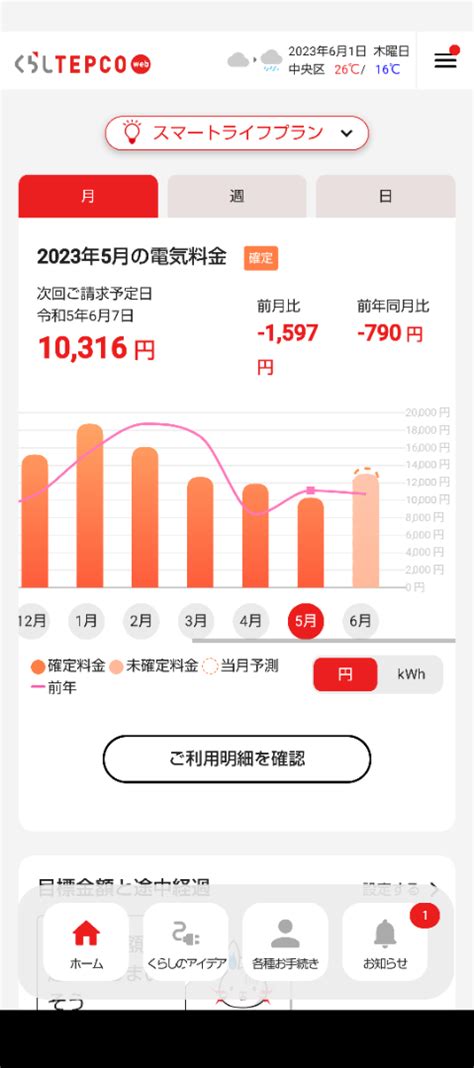Expand the スマートライフプラン dropdown

237,133
